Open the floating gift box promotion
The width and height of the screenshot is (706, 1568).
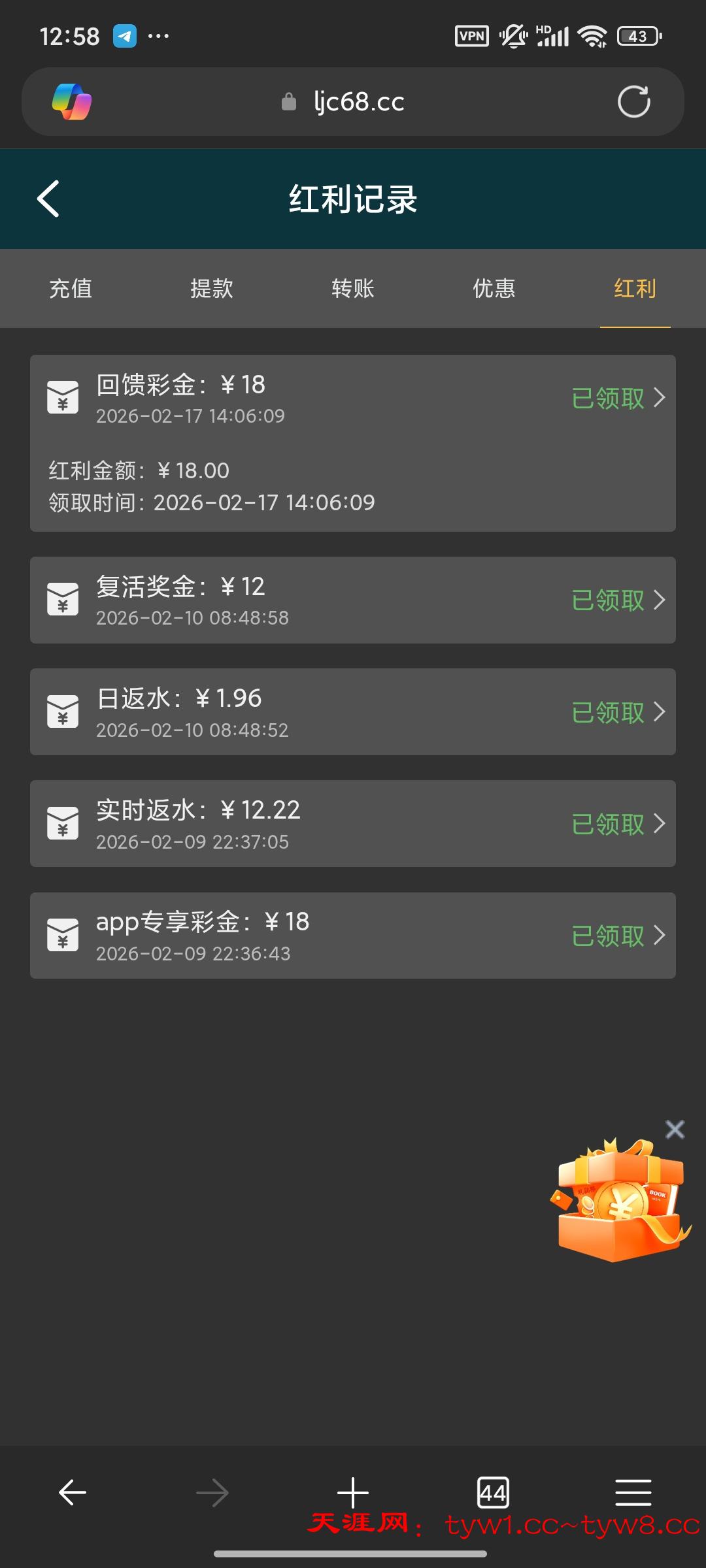click(x=620, y=1202)
